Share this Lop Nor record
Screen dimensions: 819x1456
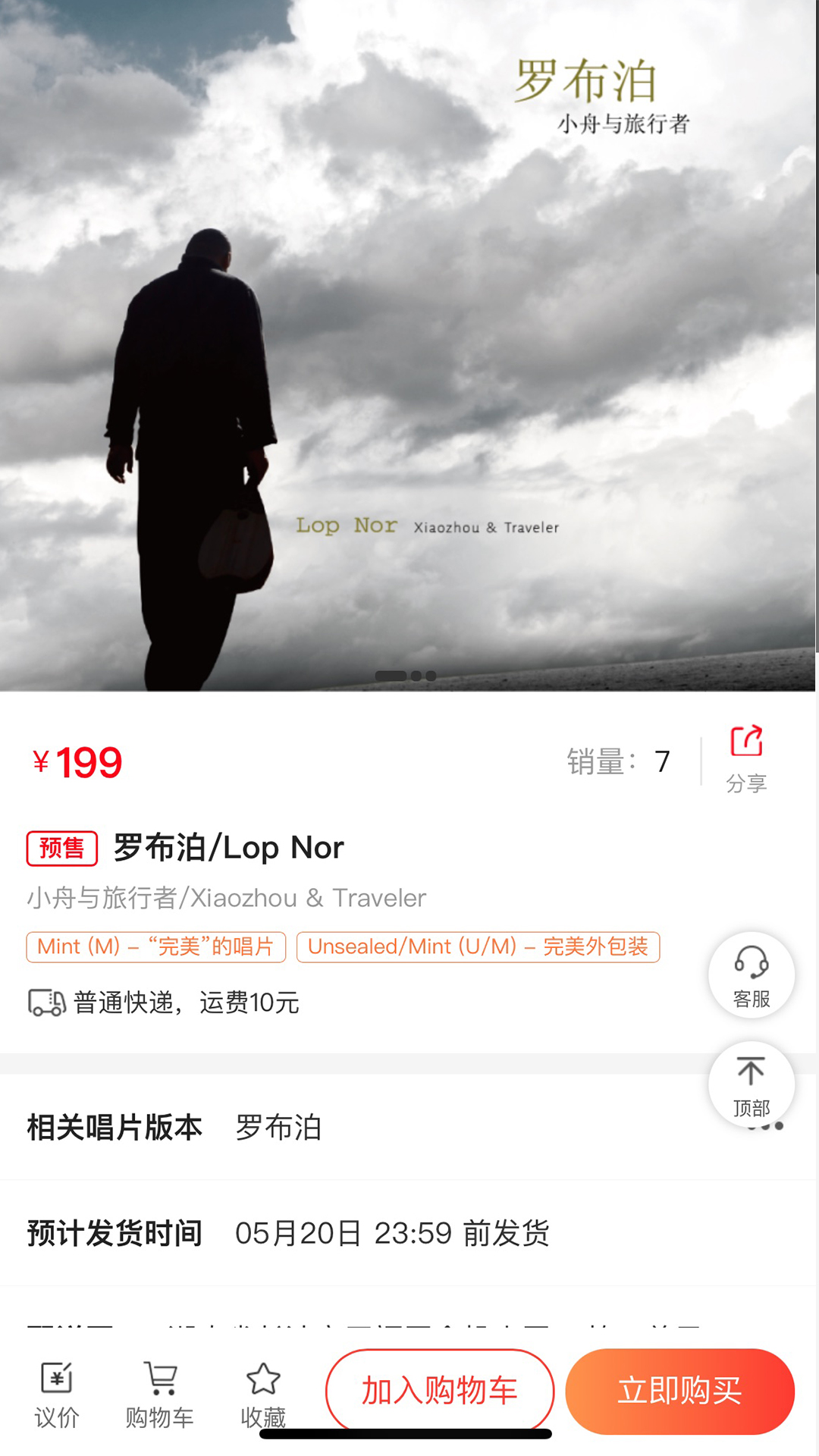pos(746,758)
